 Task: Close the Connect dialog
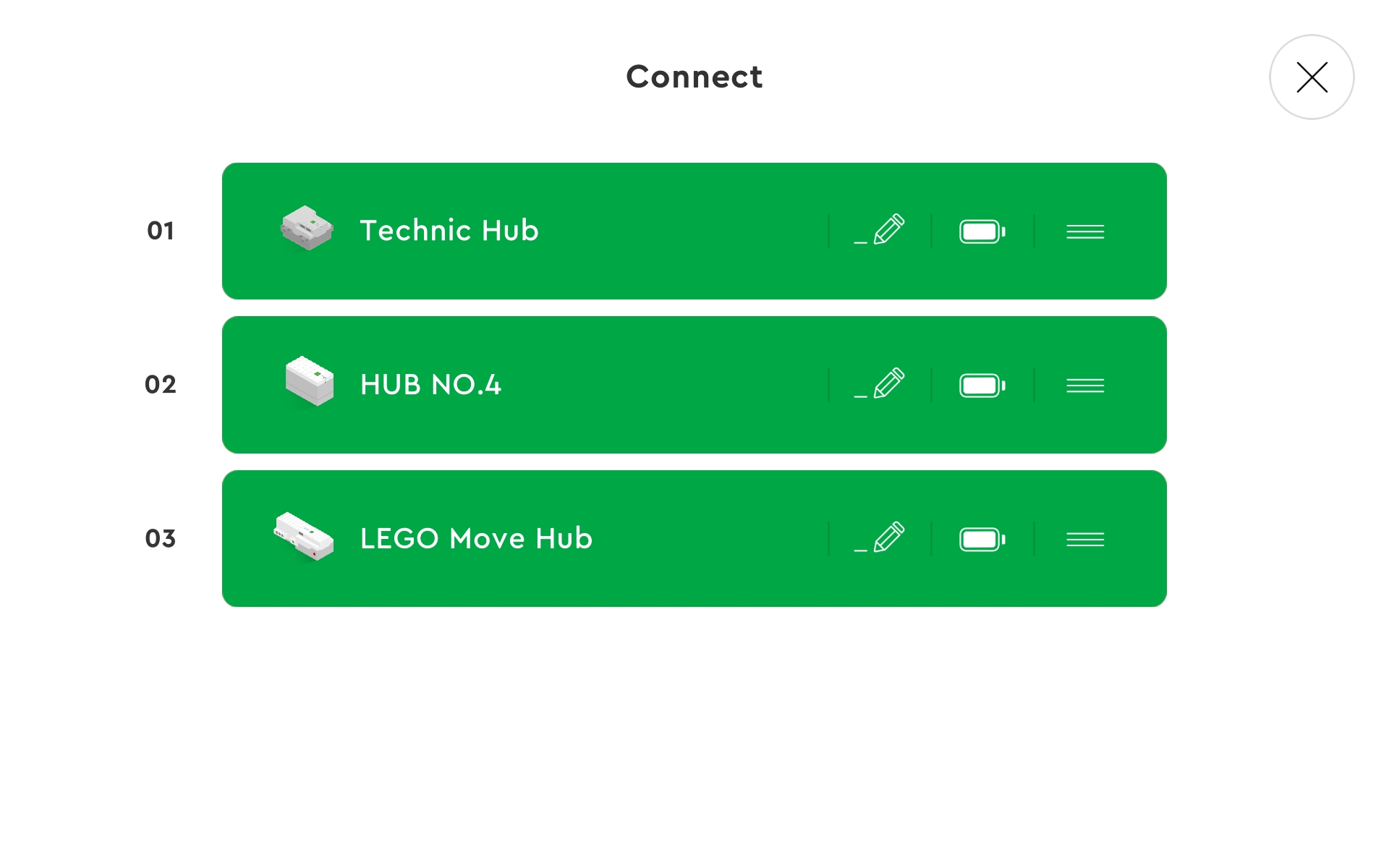coord(1311,77)
